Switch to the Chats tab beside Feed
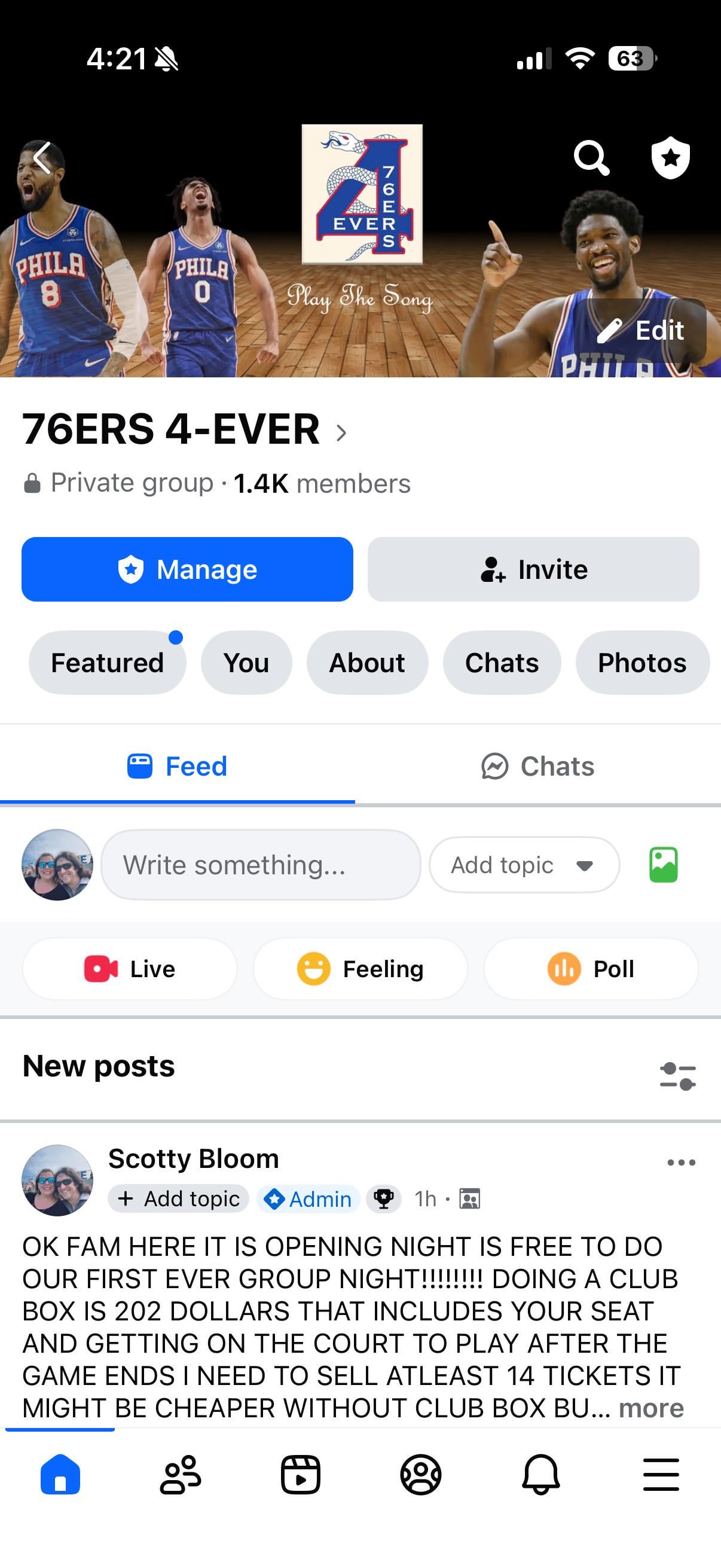 click(x=538, y=766)
